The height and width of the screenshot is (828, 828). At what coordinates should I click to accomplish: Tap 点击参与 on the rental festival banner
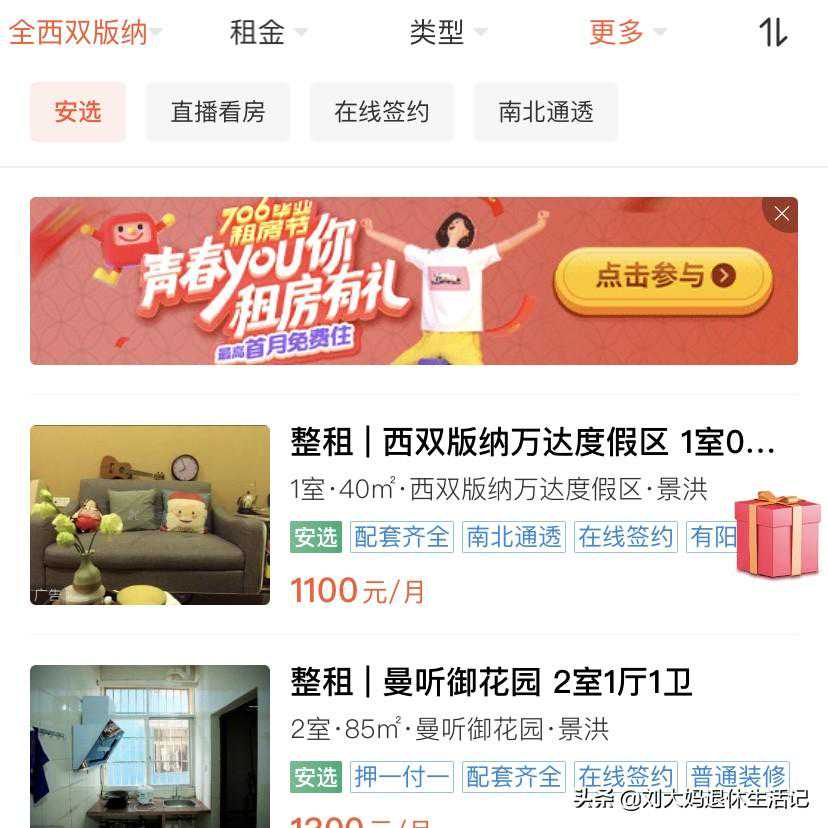point(665,276)
